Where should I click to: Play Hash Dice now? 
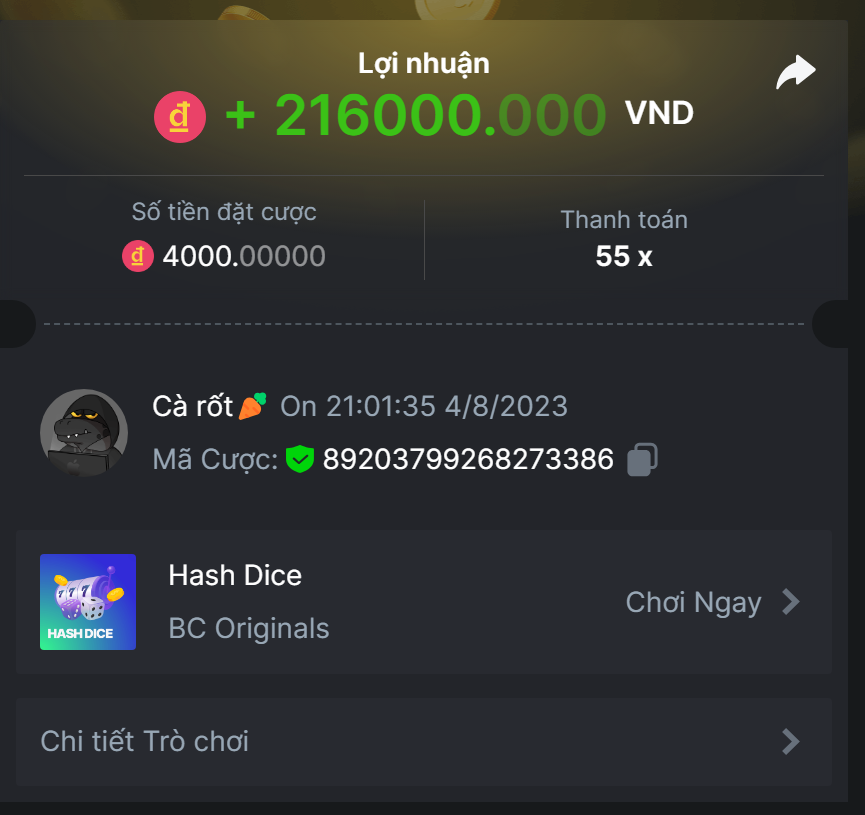pyautogui.click(x=712, y=602)
